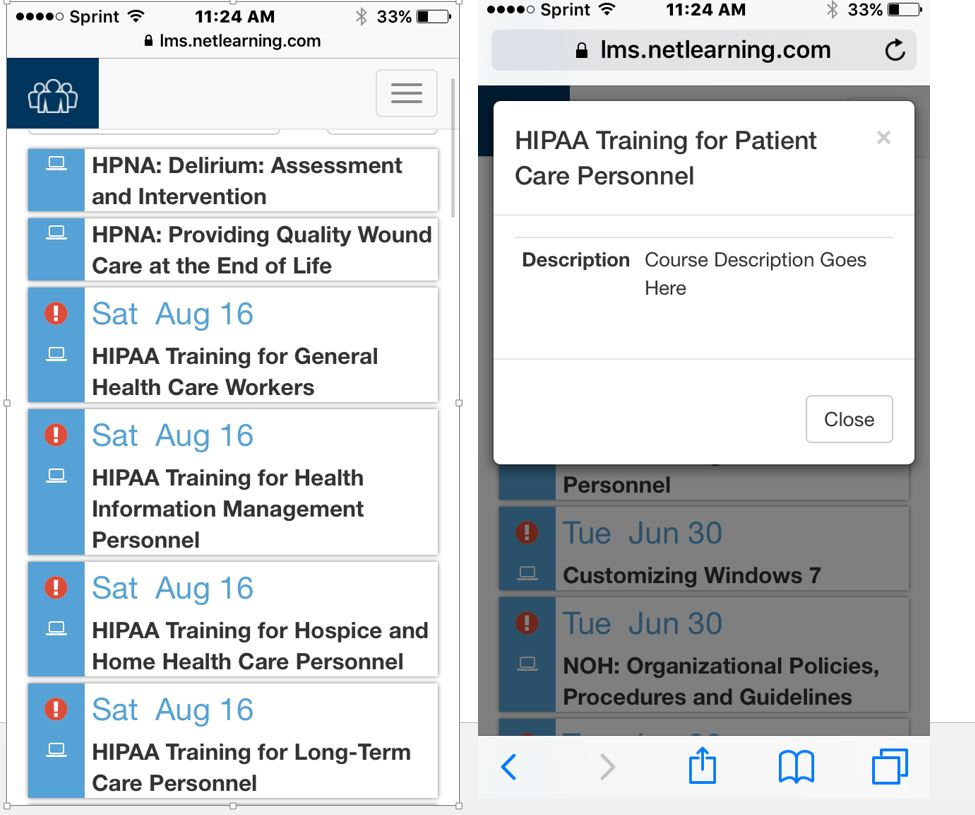Open HIPAA Training for Long-Term Care Personnel
The height and width of the screenshot is (815, 975).
click(251, 767)
